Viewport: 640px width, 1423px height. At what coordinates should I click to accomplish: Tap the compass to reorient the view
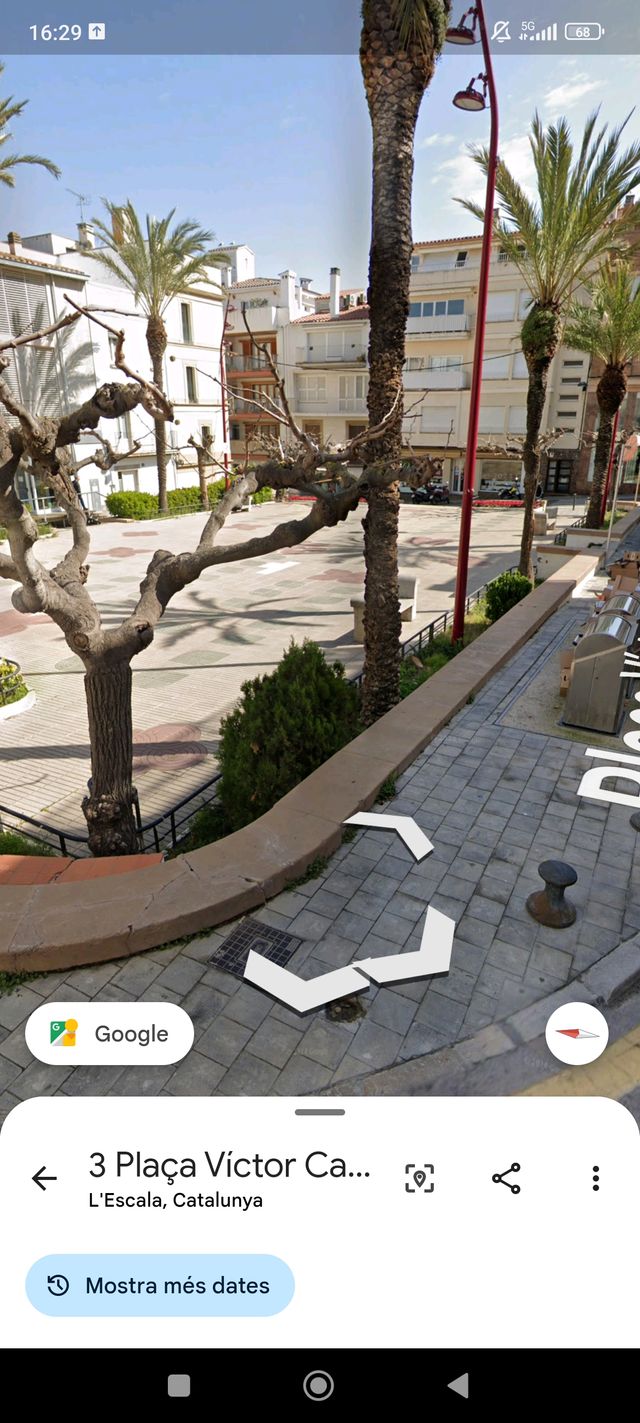(x=577, y=1033)
